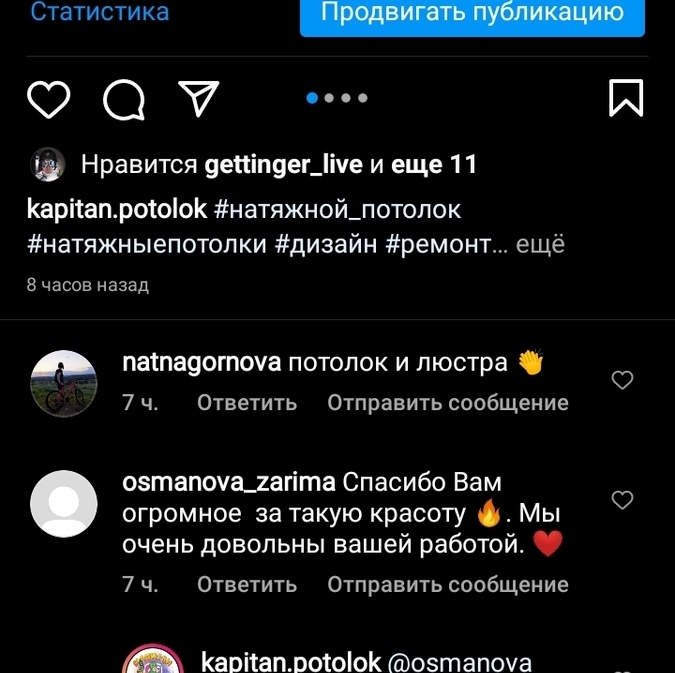
Task: Reply to osmanova_zarima's comment
Action: click(247, 584)
